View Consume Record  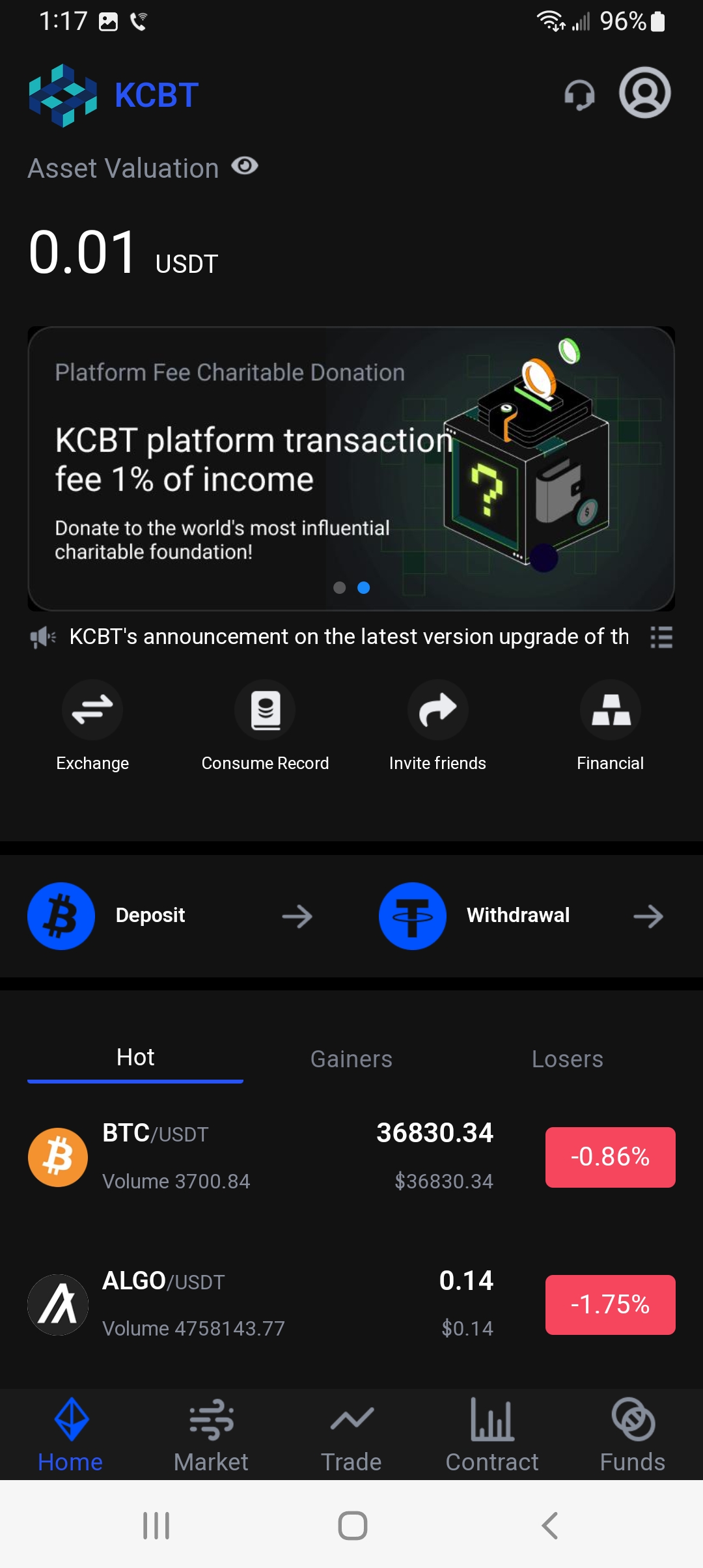pyautogui.click(x=265, y=725)
